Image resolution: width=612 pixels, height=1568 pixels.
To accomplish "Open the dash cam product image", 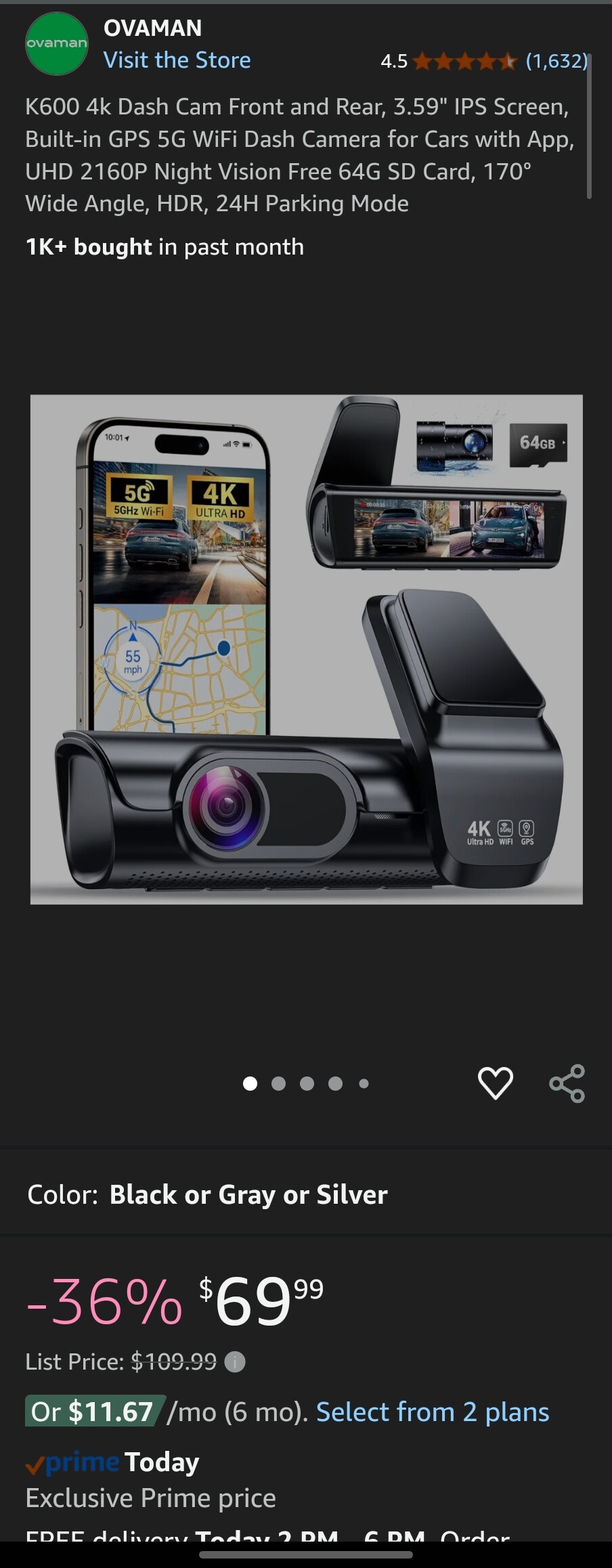I will (306, 649).
